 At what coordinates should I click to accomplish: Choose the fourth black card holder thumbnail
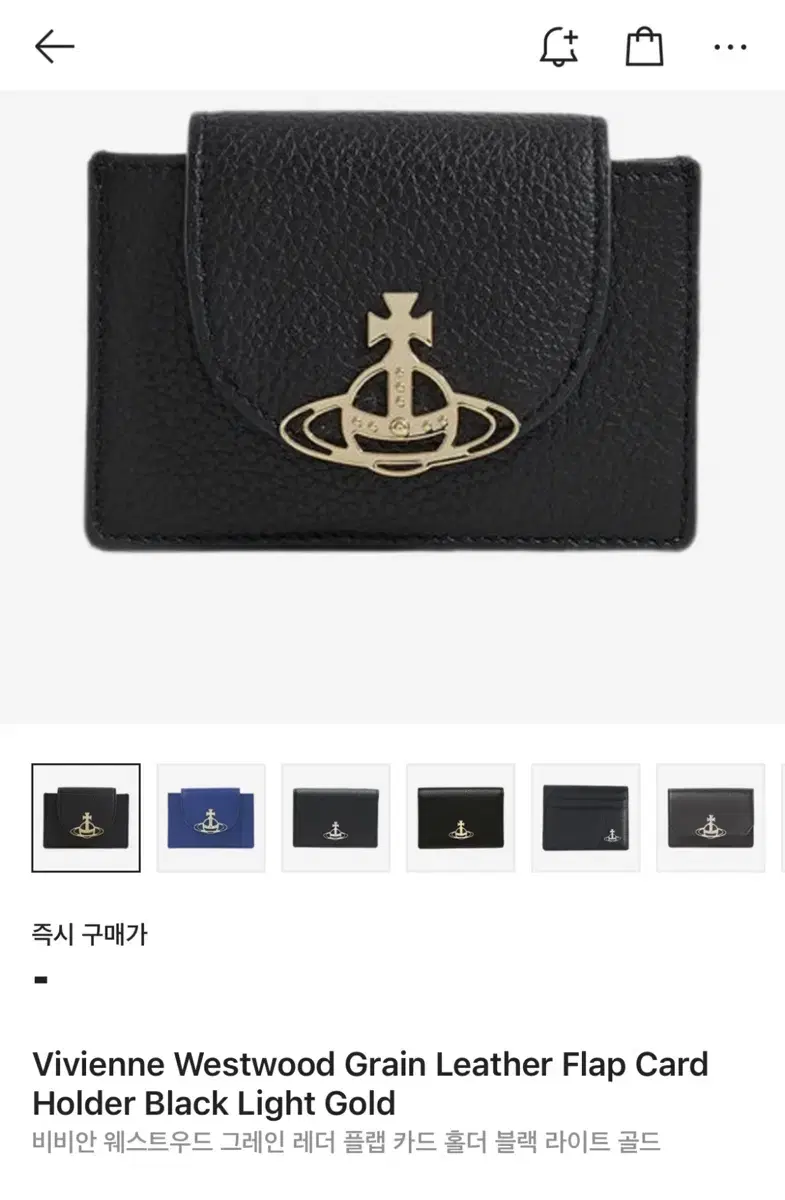pyautogui.click(x=461, y=817)
